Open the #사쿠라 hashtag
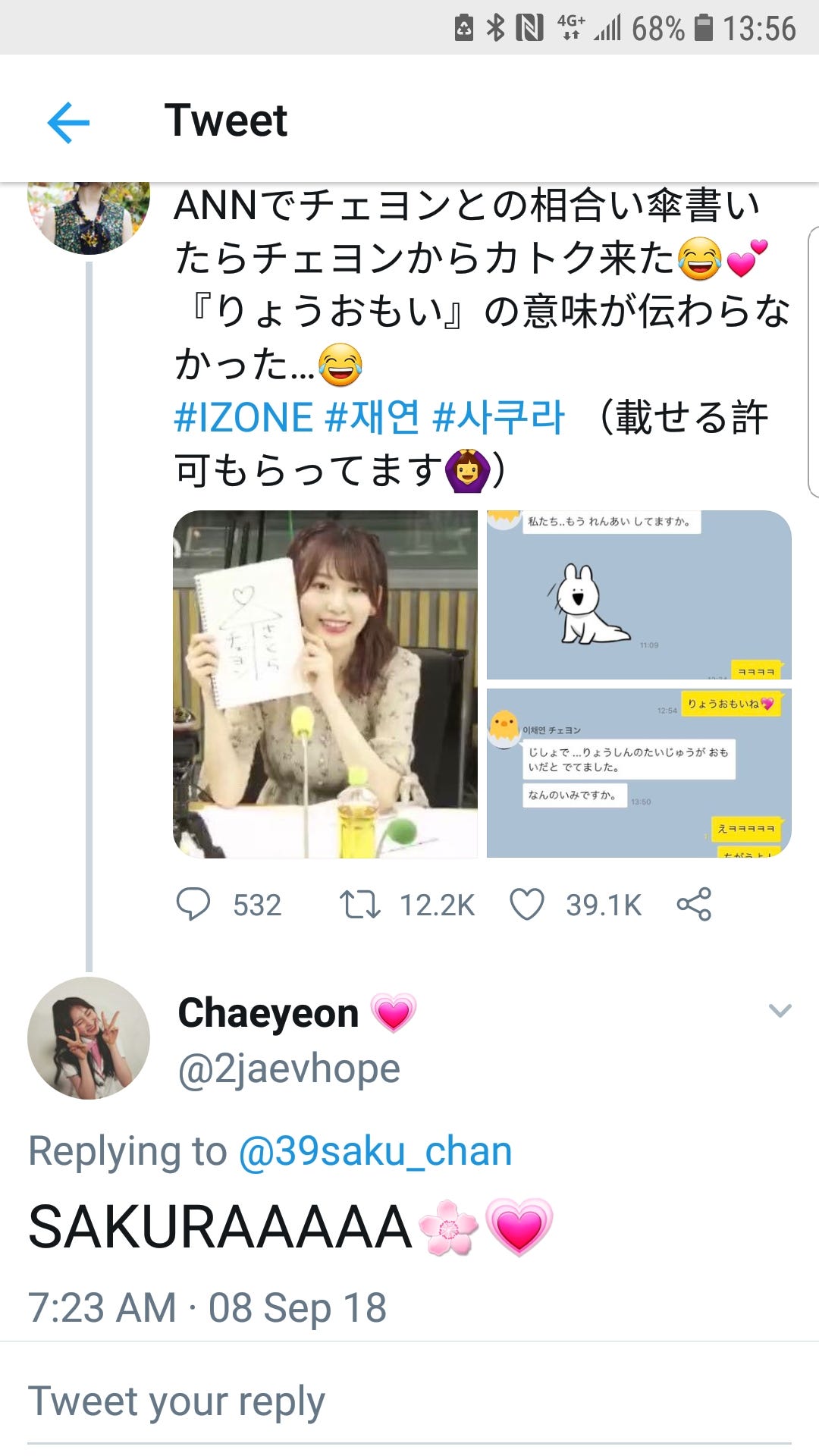Viewport: 819px width, 1456px height. (x=498, y=418)
